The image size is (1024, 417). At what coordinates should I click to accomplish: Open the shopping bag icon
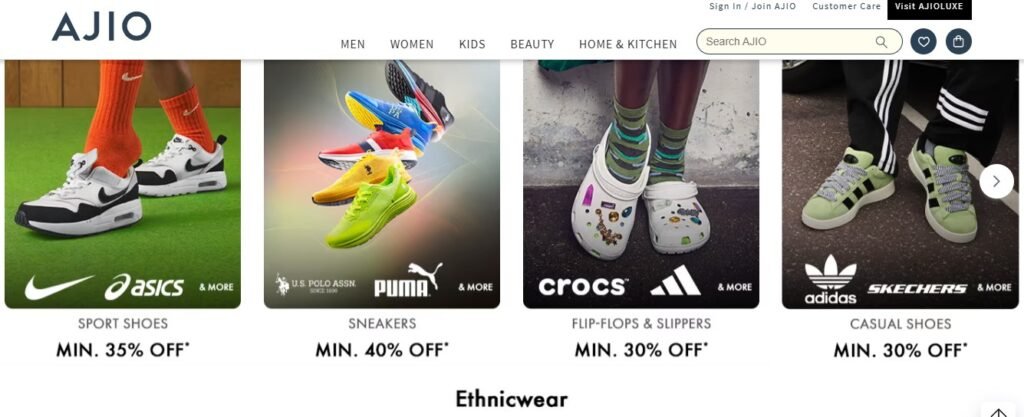(958, 42)
